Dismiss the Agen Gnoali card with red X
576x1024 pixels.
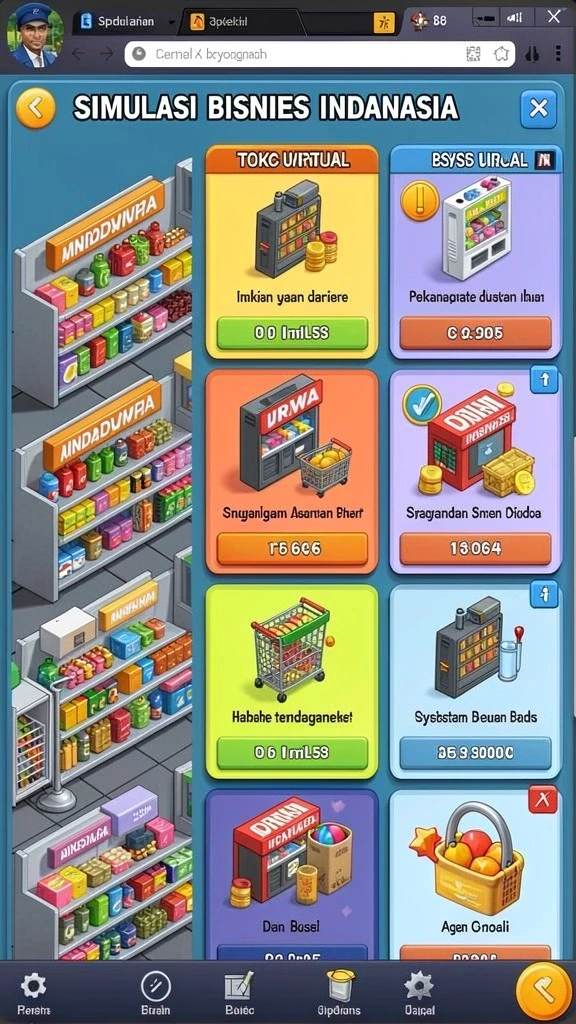pos(543,799)
